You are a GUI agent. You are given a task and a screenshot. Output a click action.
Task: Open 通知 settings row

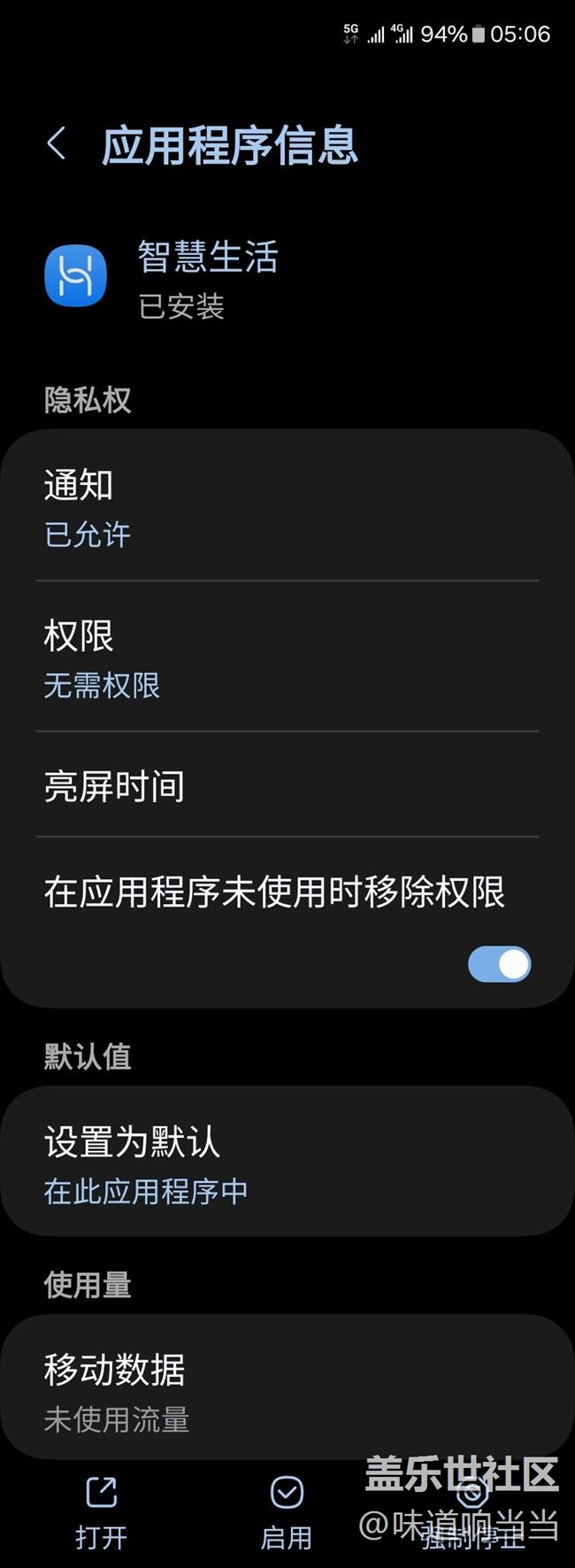coord(287,507)
